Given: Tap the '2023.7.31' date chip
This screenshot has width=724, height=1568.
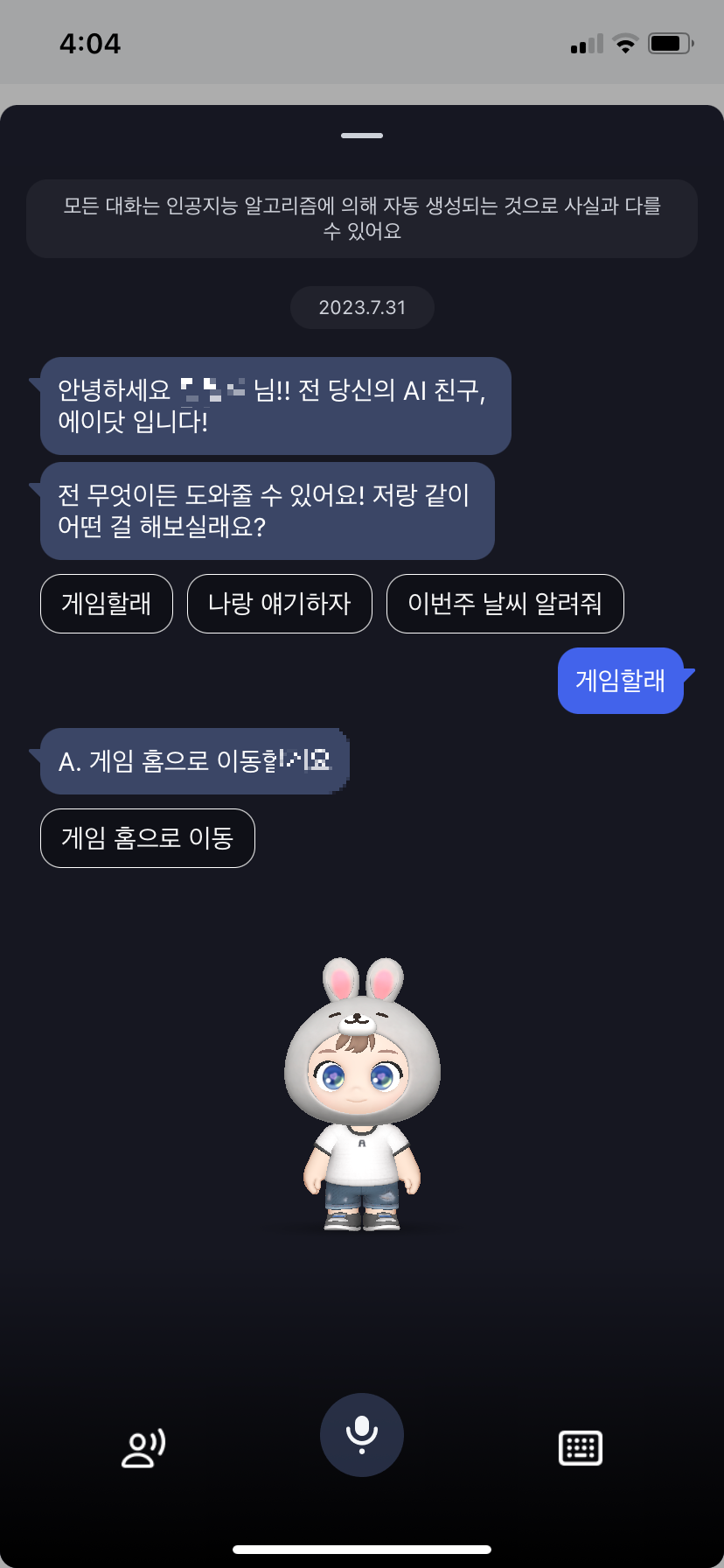Looking at the screenshot, I should 361,307.
